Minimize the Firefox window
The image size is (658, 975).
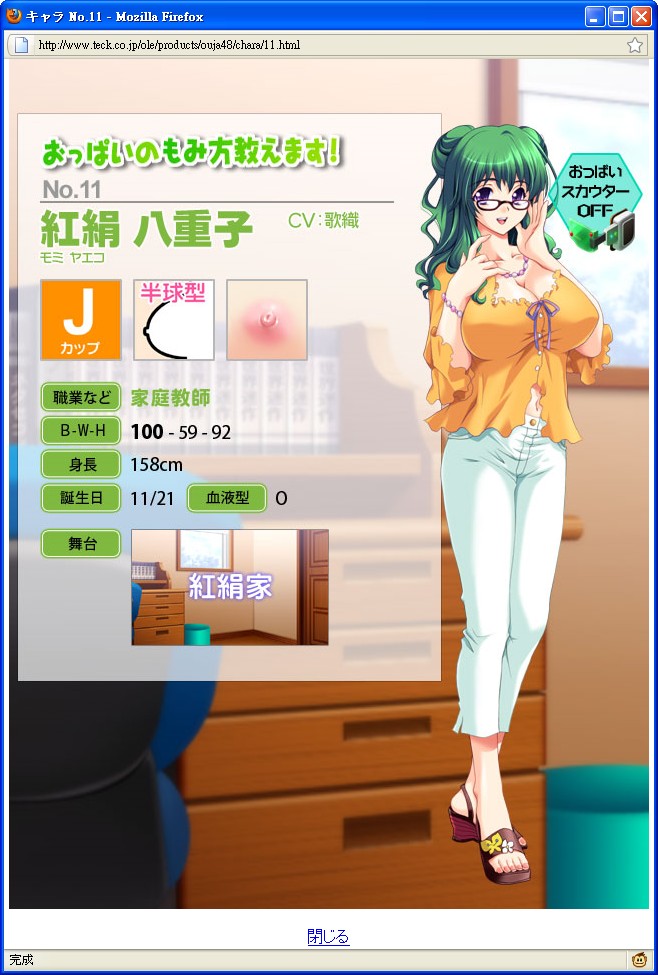click(596, 16)
